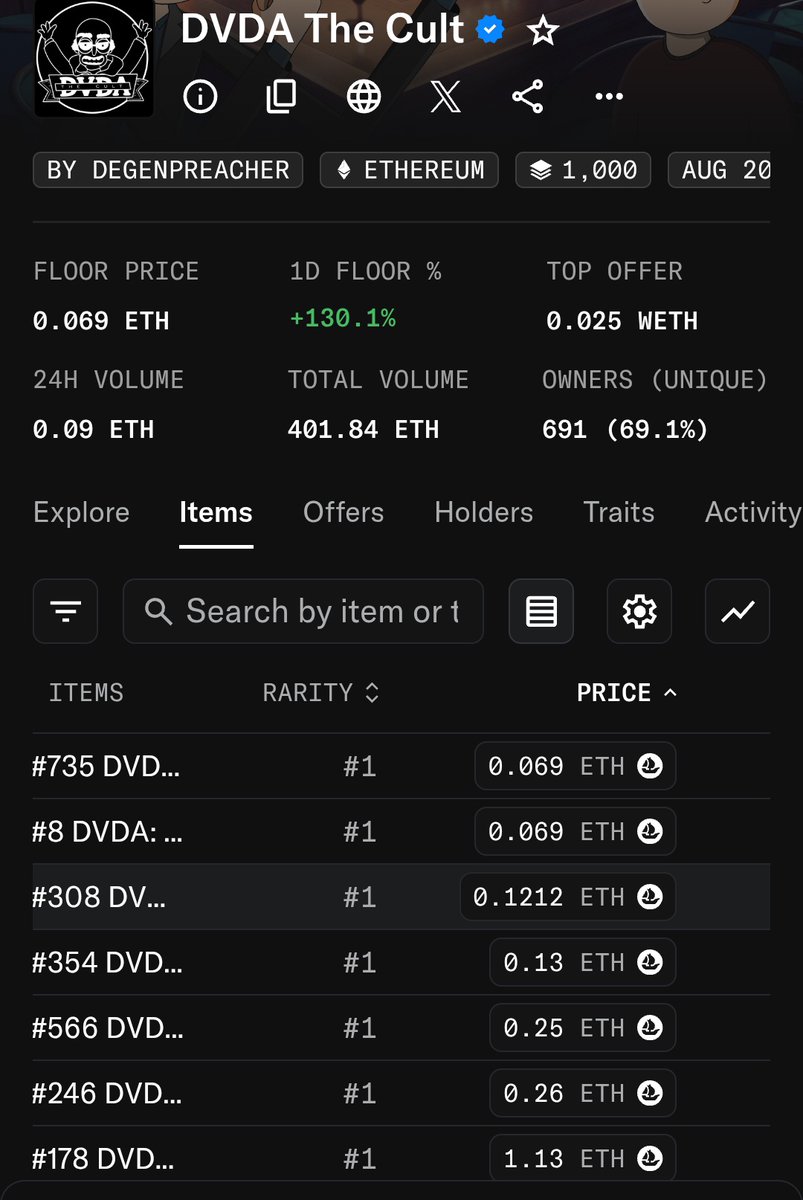Switch to the Explore tab
This screenshot has width=803, height=1200.
pyautogui.click(x=81, y=513)
